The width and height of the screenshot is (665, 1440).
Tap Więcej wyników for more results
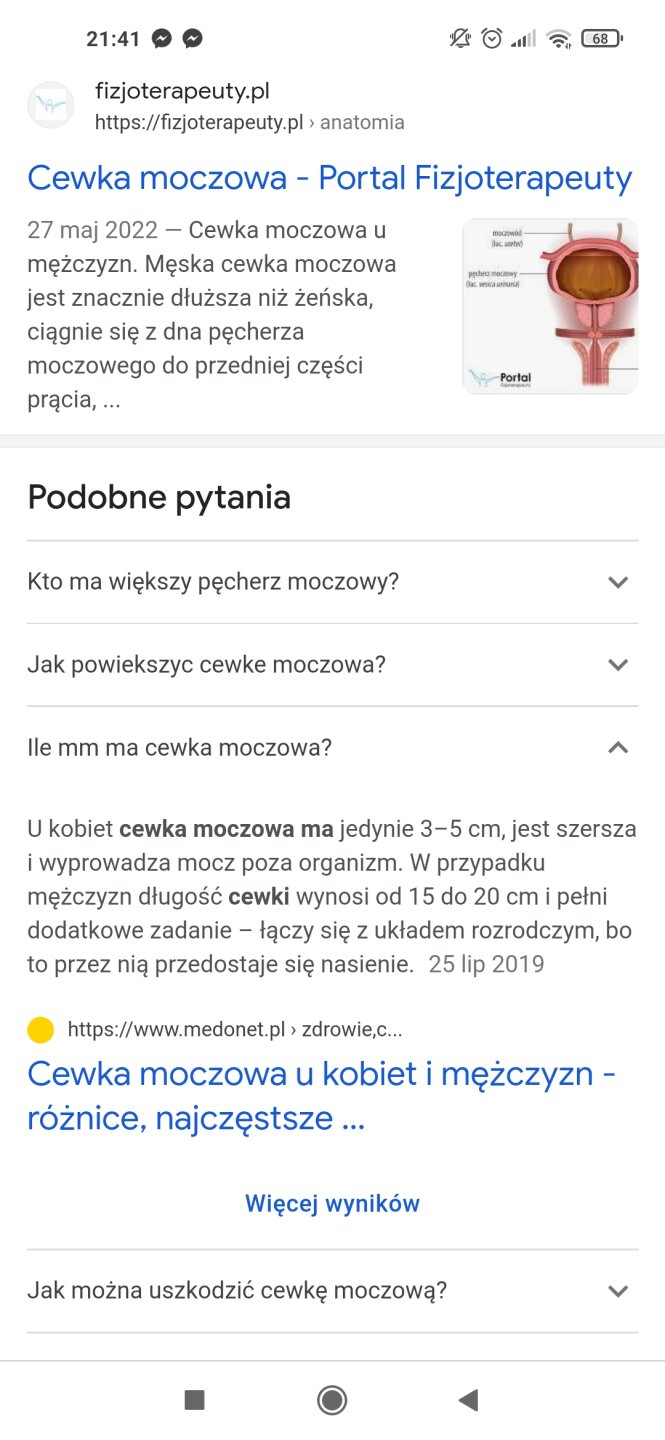(332, 1203)
